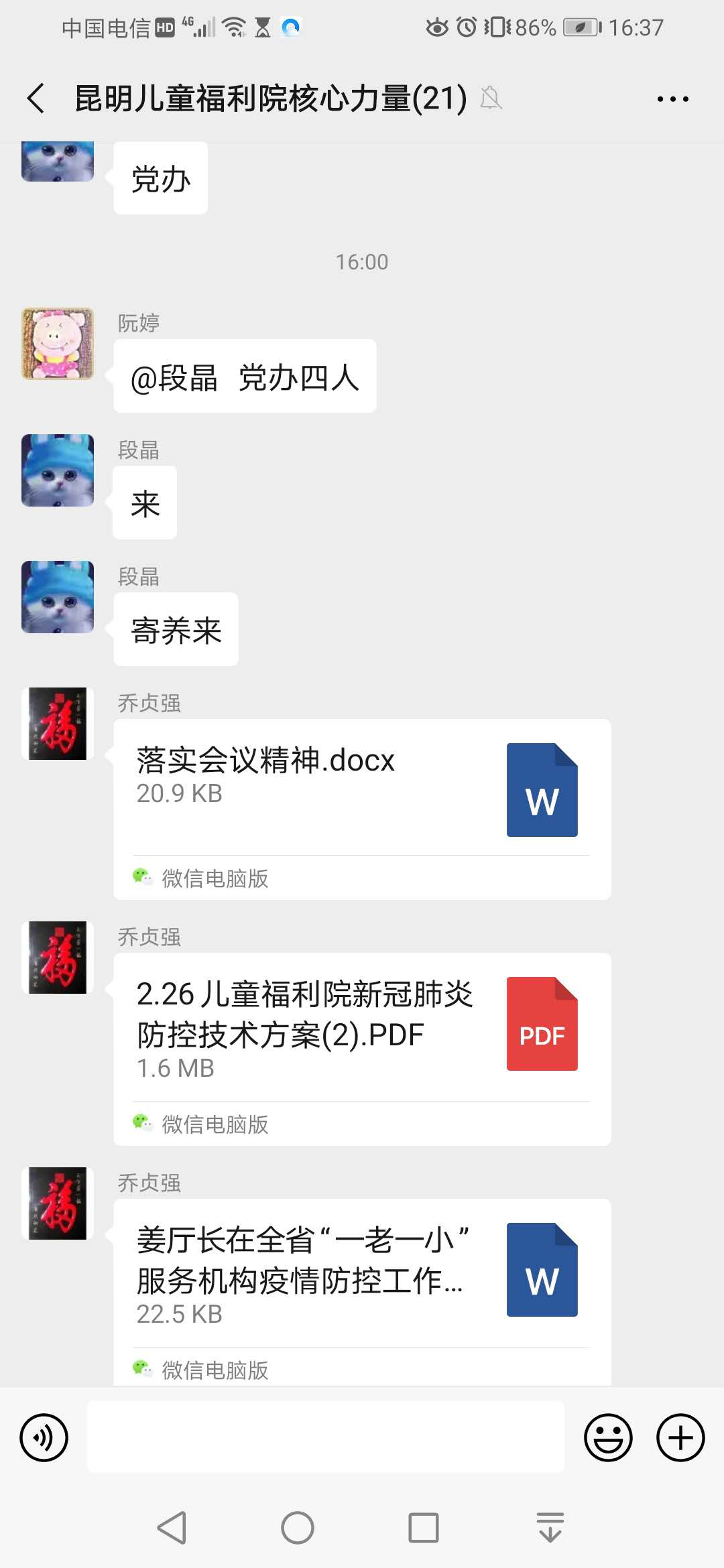The image size is (724, 1568).
Task: Open the 姜厅长在全省 Word document
Action: point(362,1292)
